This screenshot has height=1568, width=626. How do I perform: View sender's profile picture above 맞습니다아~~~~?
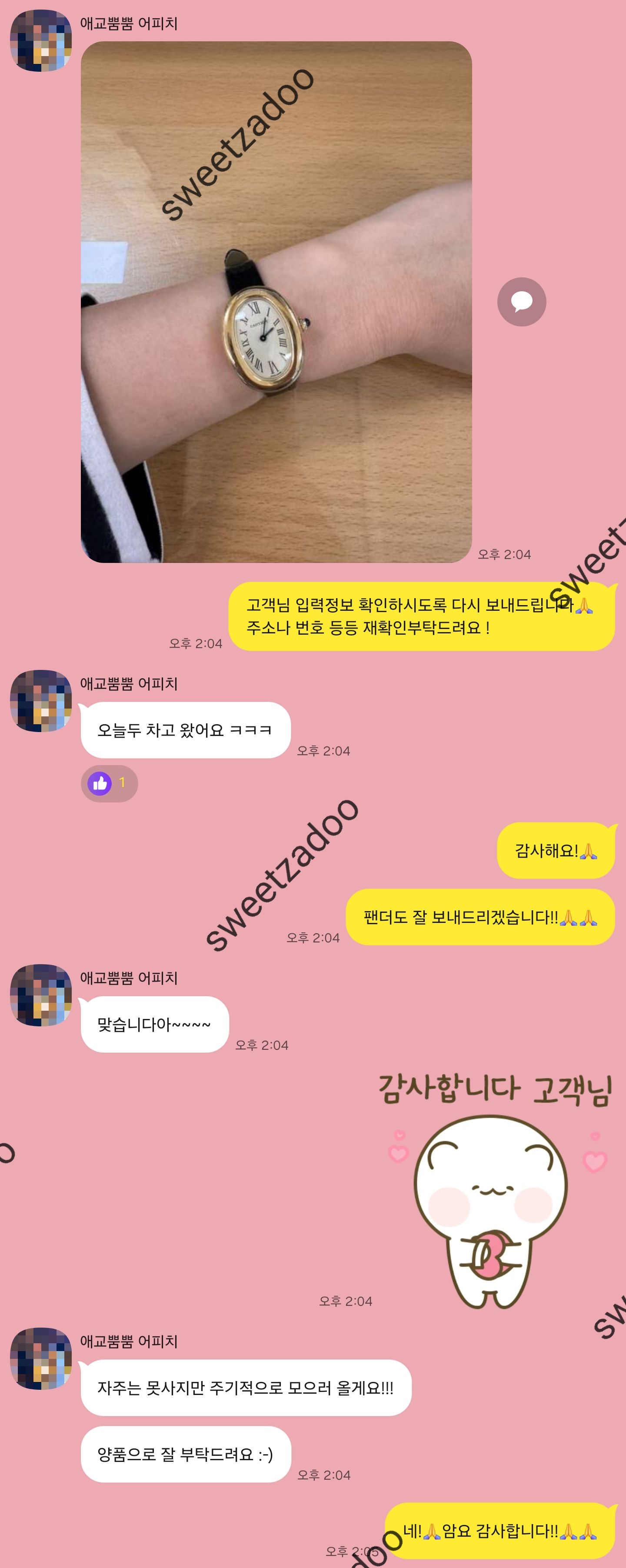[41, 995]
